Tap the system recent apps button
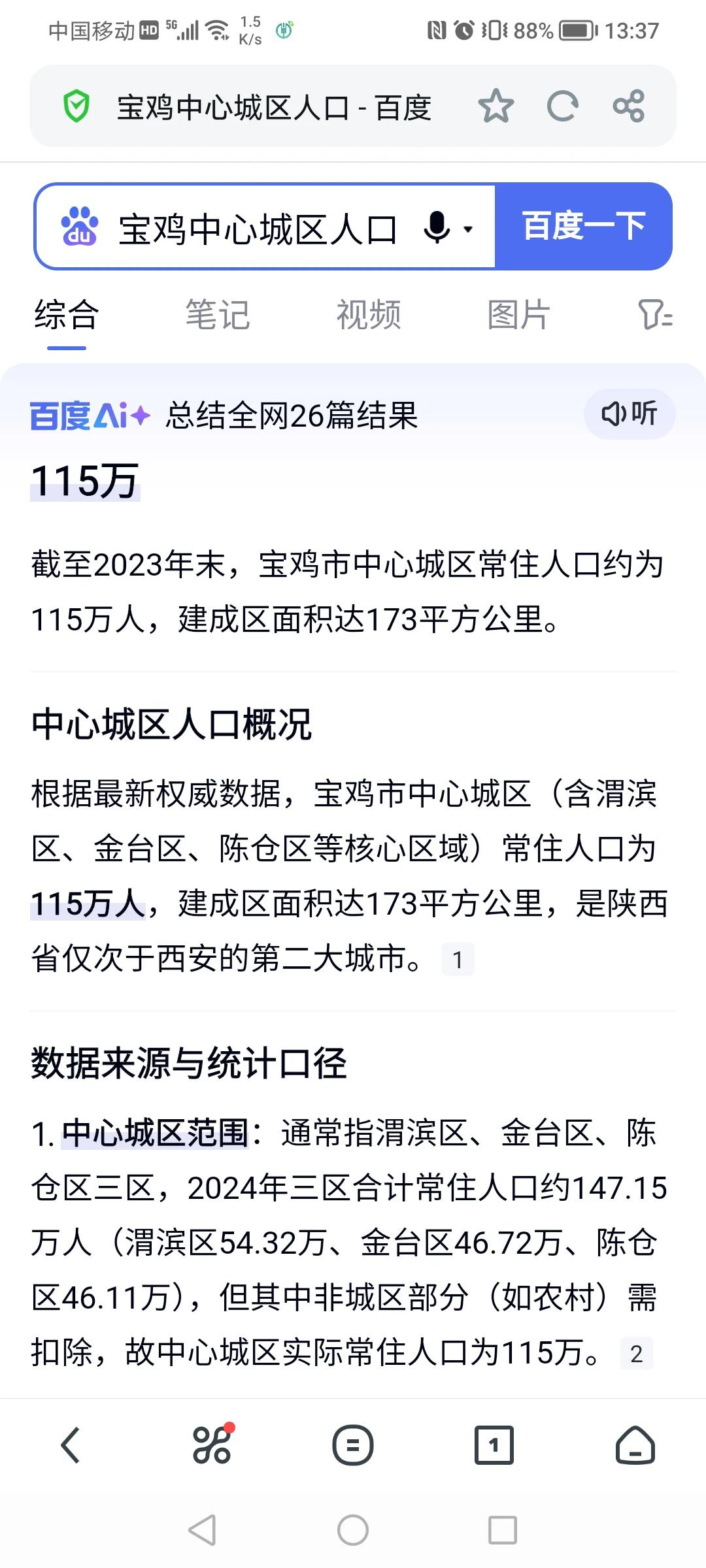The image size is (706, 1568). (x=503, y=1529)
